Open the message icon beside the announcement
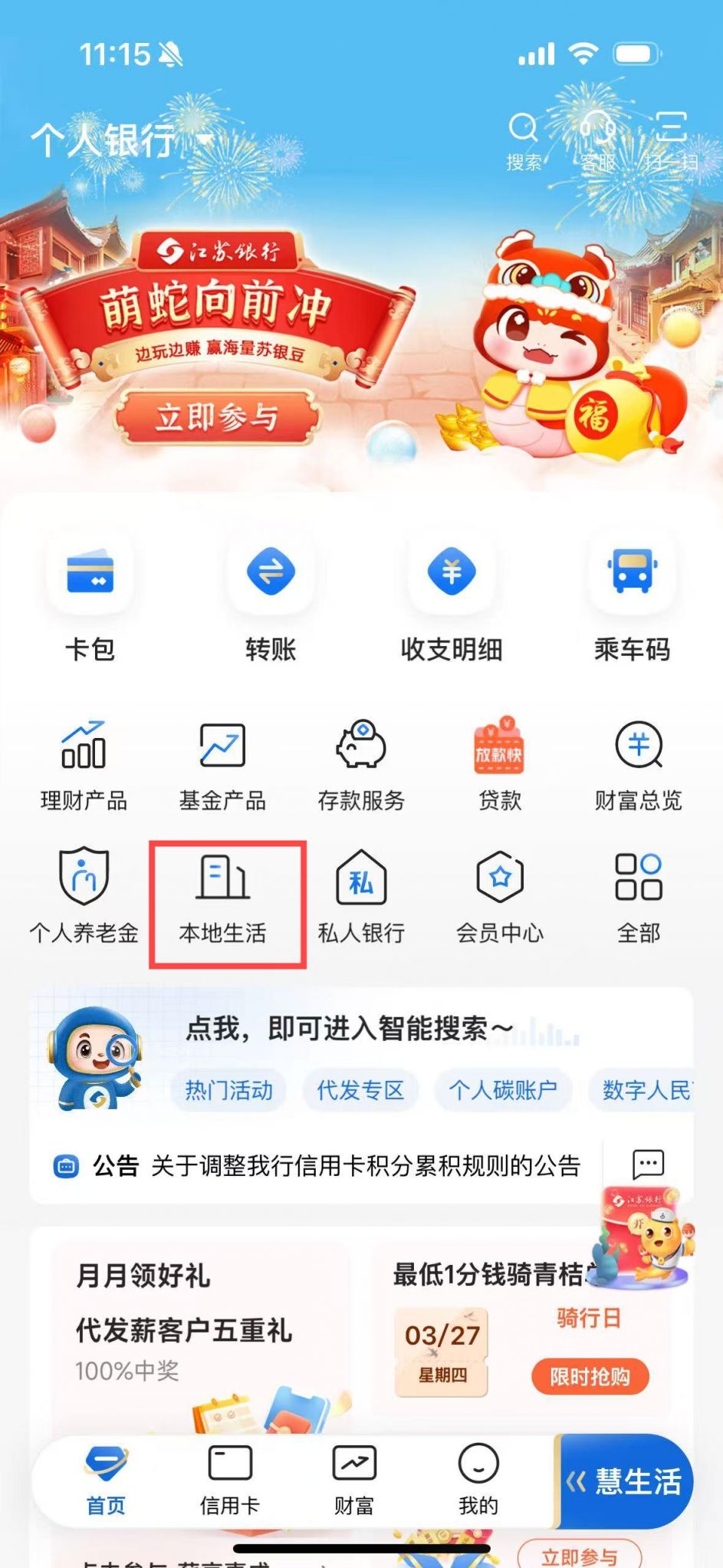 point(648,1164)
